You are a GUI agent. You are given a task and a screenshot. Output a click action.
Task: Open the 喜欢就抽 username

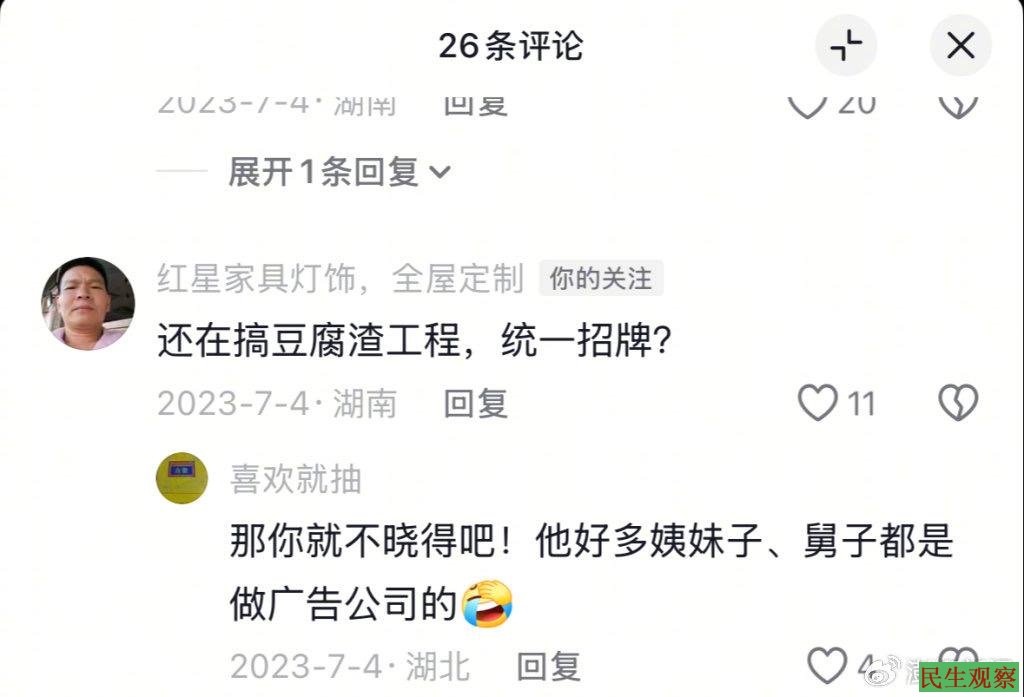pyautogui.click(x=296, y=480)
